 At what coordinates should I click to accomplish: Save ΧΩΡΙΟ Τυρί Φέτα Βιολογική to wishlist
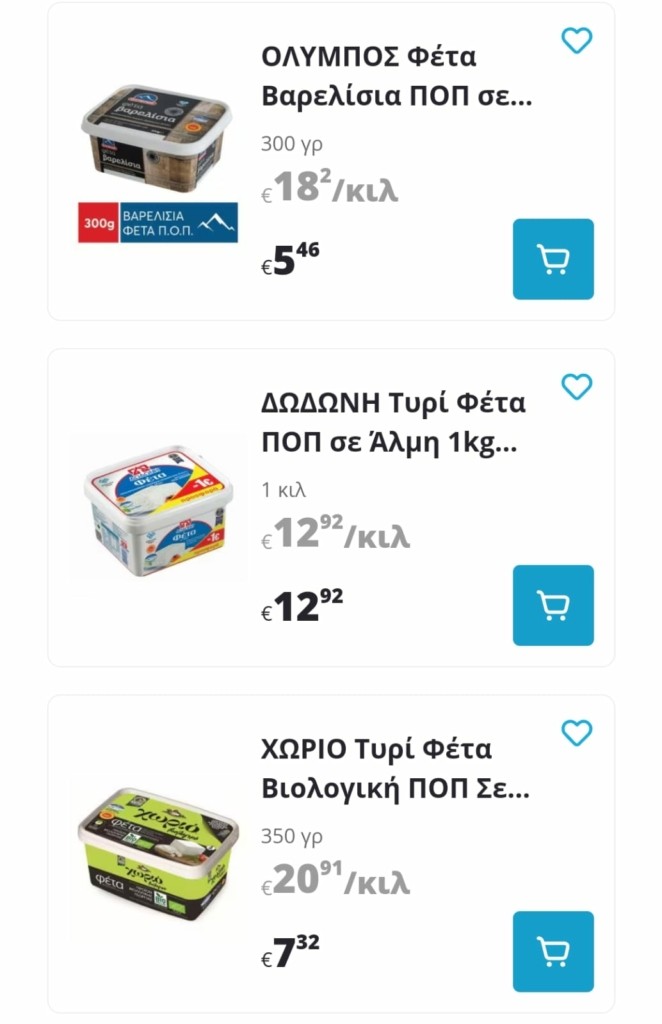pyautogui.click(x=576, y=733)
